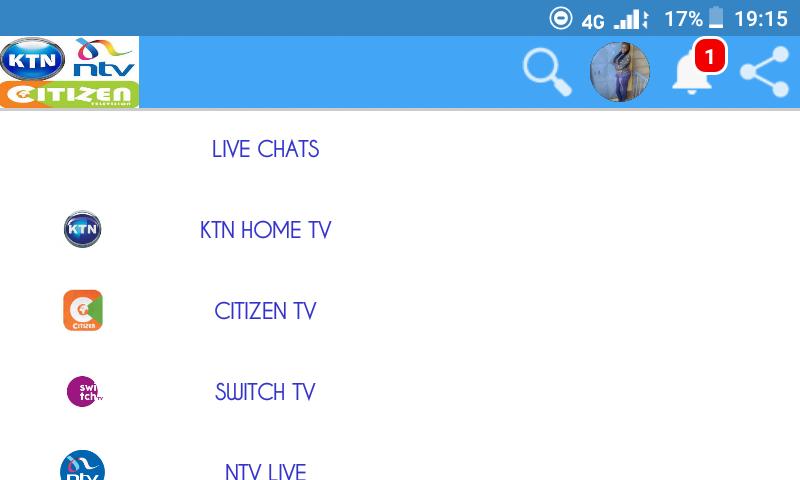Image resolution: width=800 pixels, height=480 pixels.
Task: Watch CITIZEN TV channel
Action: [x=265, y=311]
